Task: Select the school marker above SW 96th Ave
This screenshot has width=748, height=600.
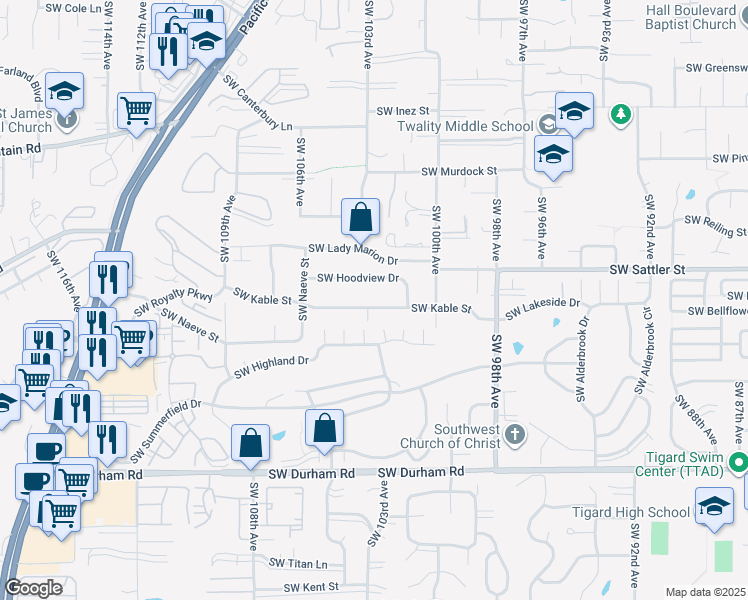Action: click(x=553, y=156)
